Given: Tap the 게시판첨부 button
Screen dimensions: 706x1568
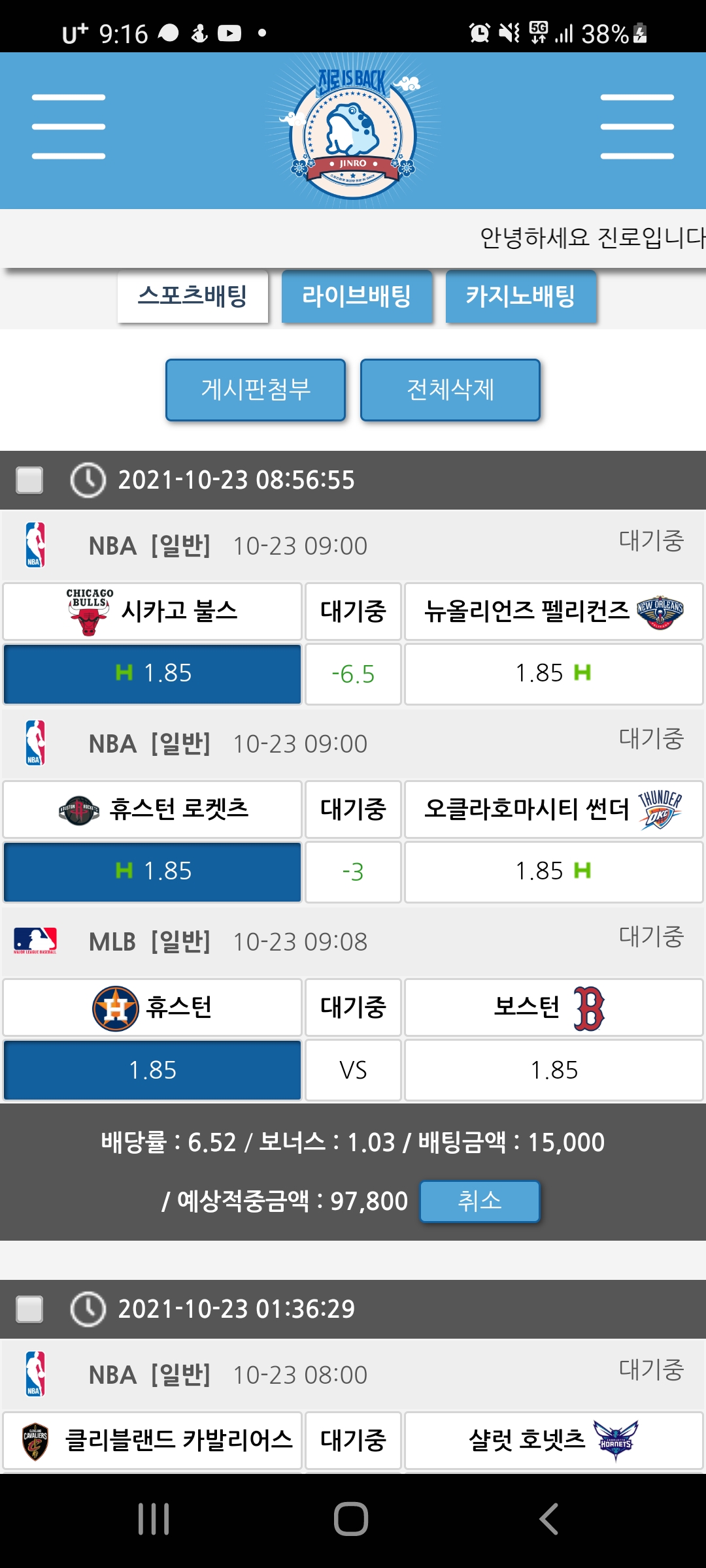Looking at the screenshot, I should [x=256, y=389].
